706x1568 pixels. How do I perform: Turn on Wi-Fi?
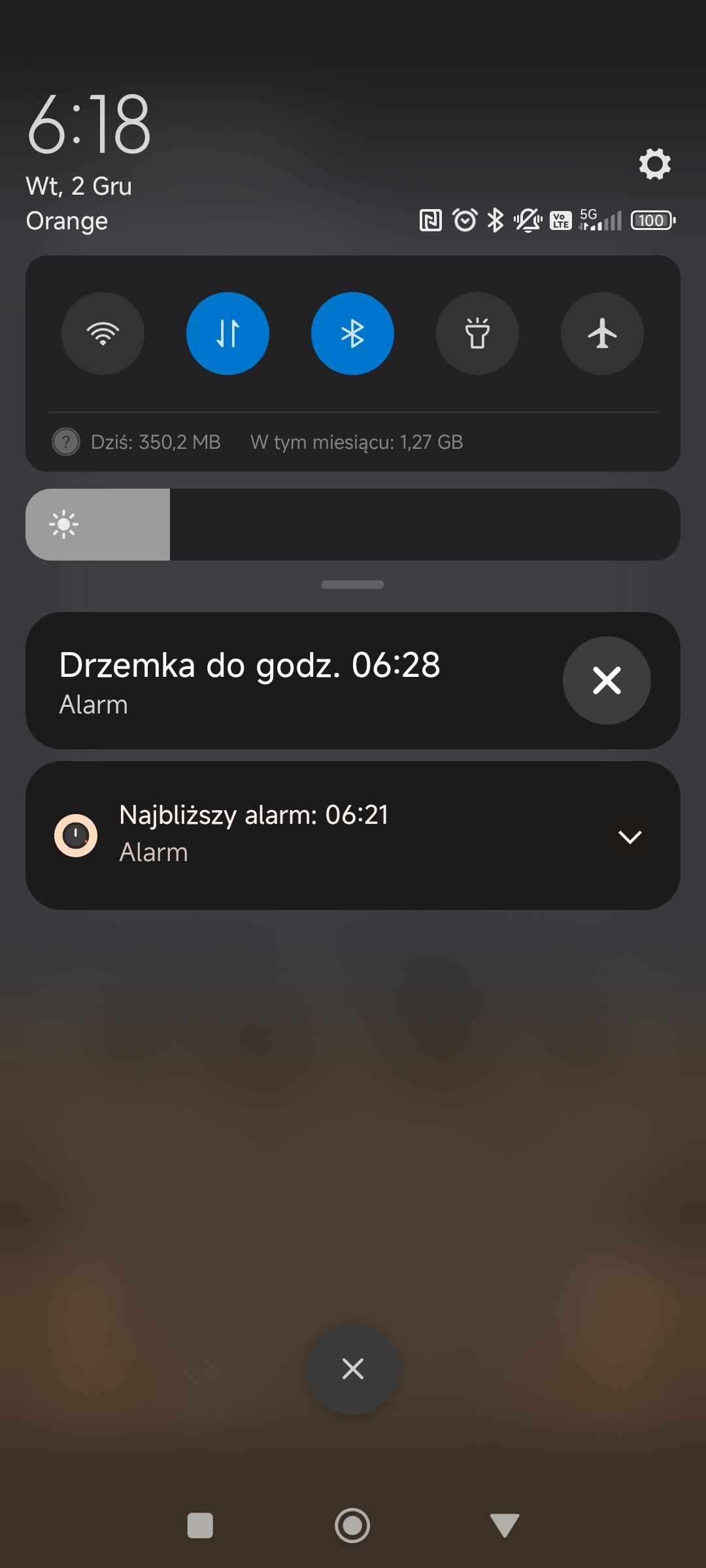103,333
